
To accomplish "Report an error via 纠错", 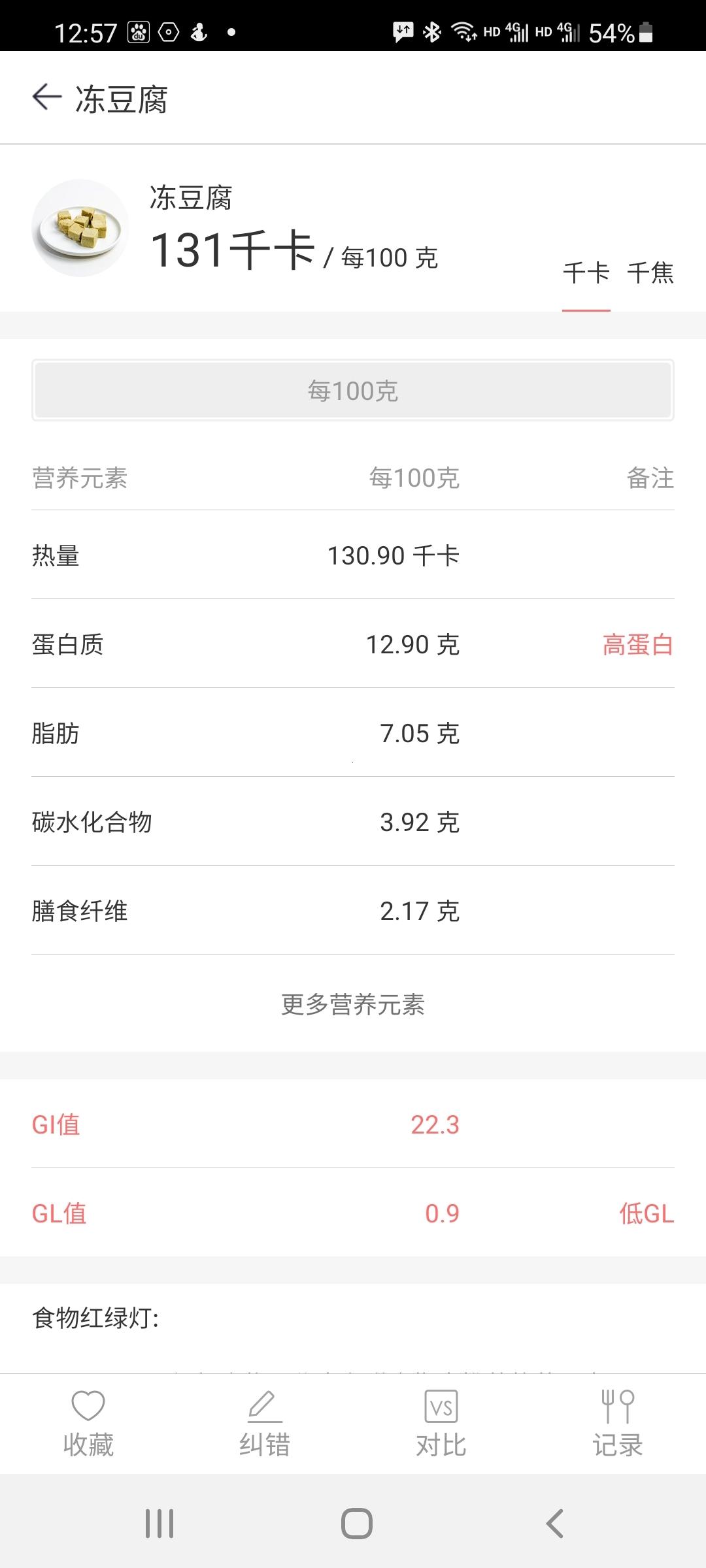I will 265,1424.
